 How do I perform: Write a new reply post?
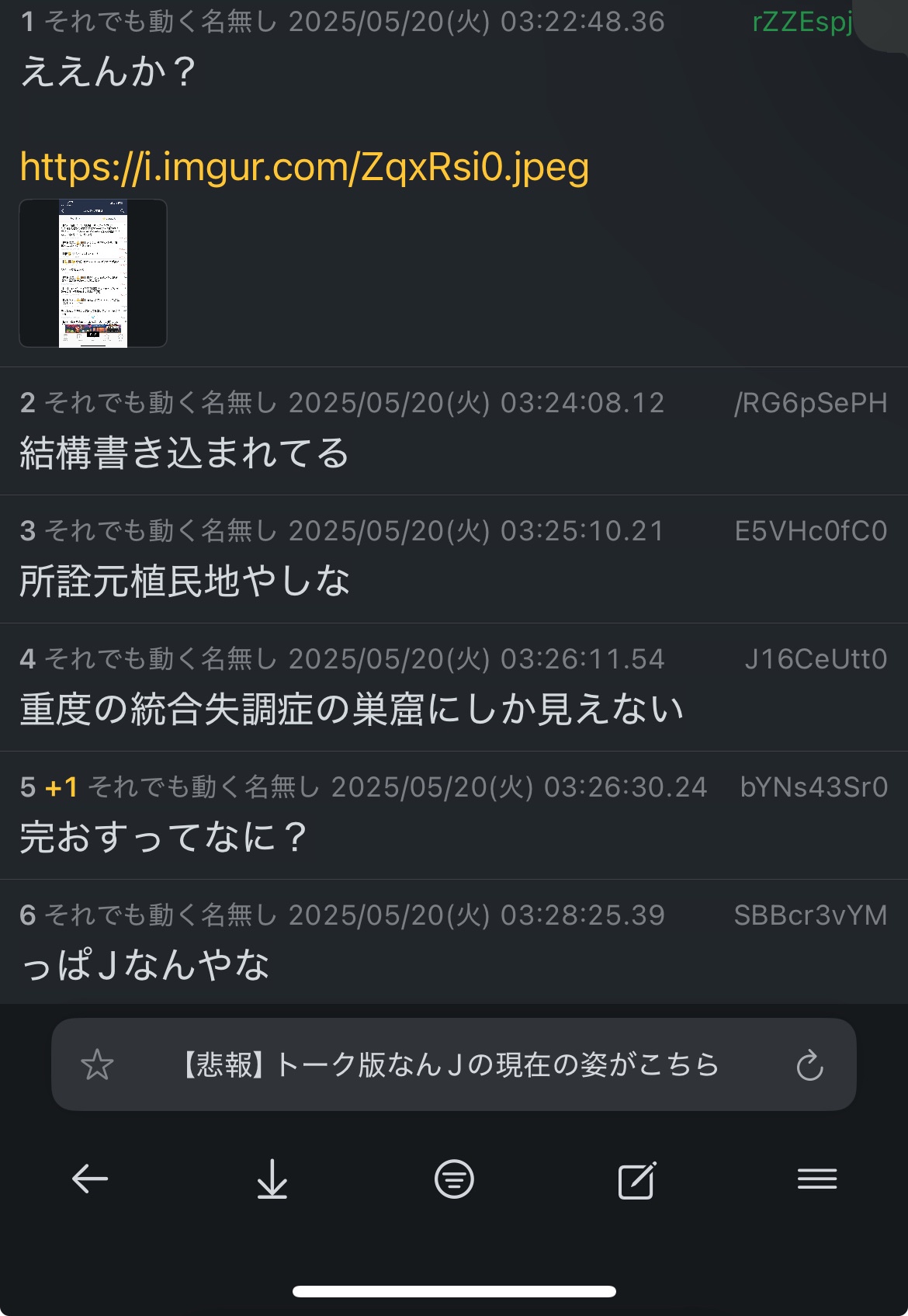click(636, 1179)
